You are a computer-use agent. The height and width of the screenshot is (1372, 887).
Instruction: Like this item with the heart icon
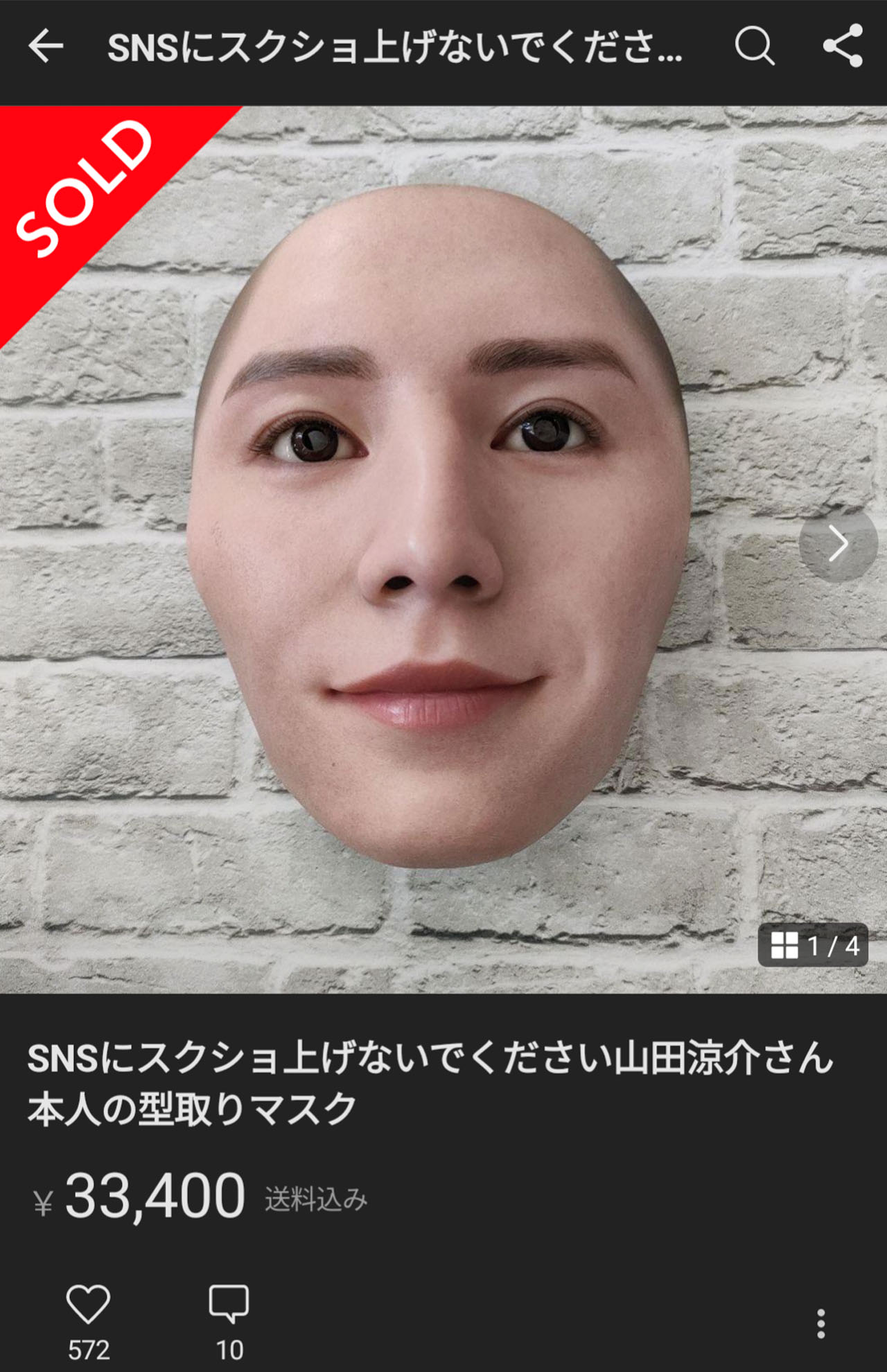[x=88, y=1304]
